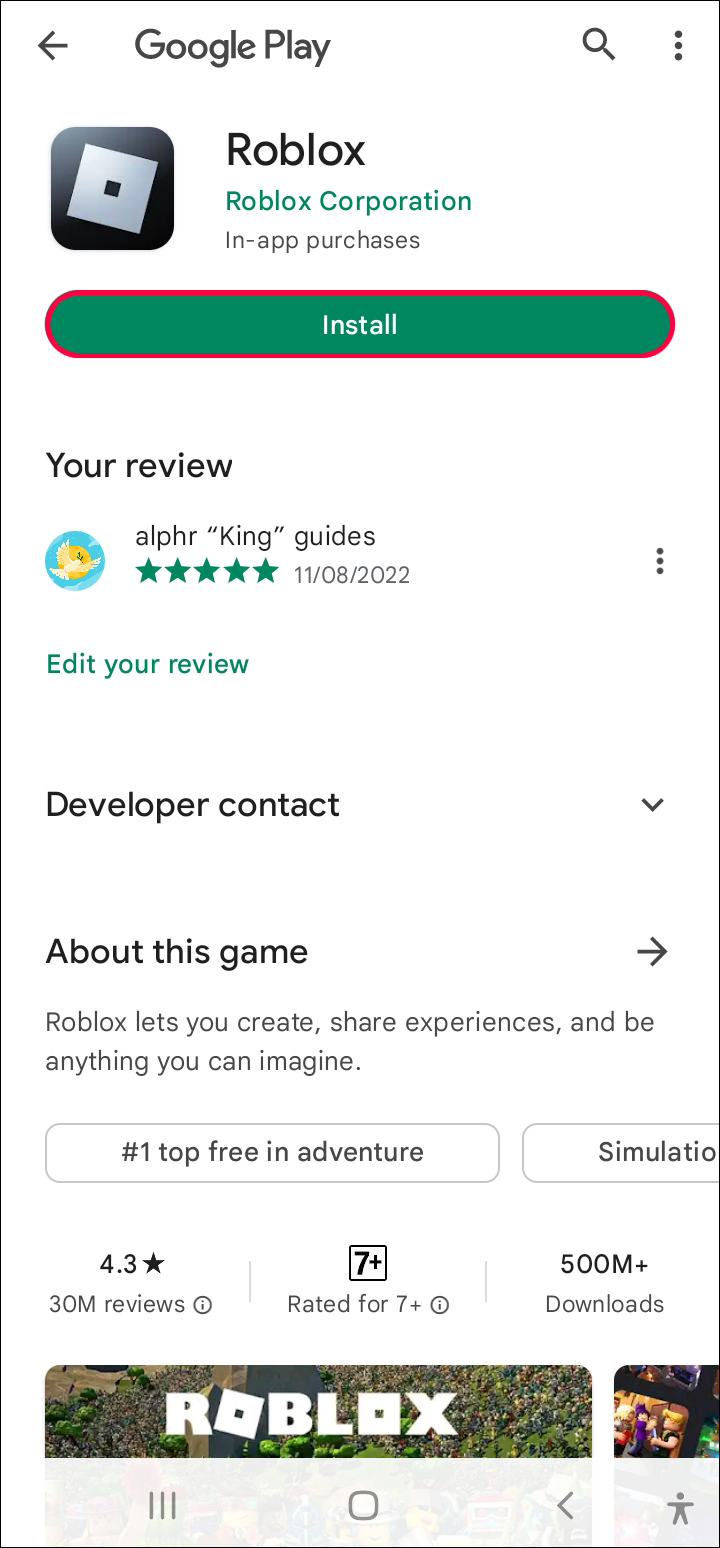Select the #1 top free in adventure chip

tap(272, 1152)
